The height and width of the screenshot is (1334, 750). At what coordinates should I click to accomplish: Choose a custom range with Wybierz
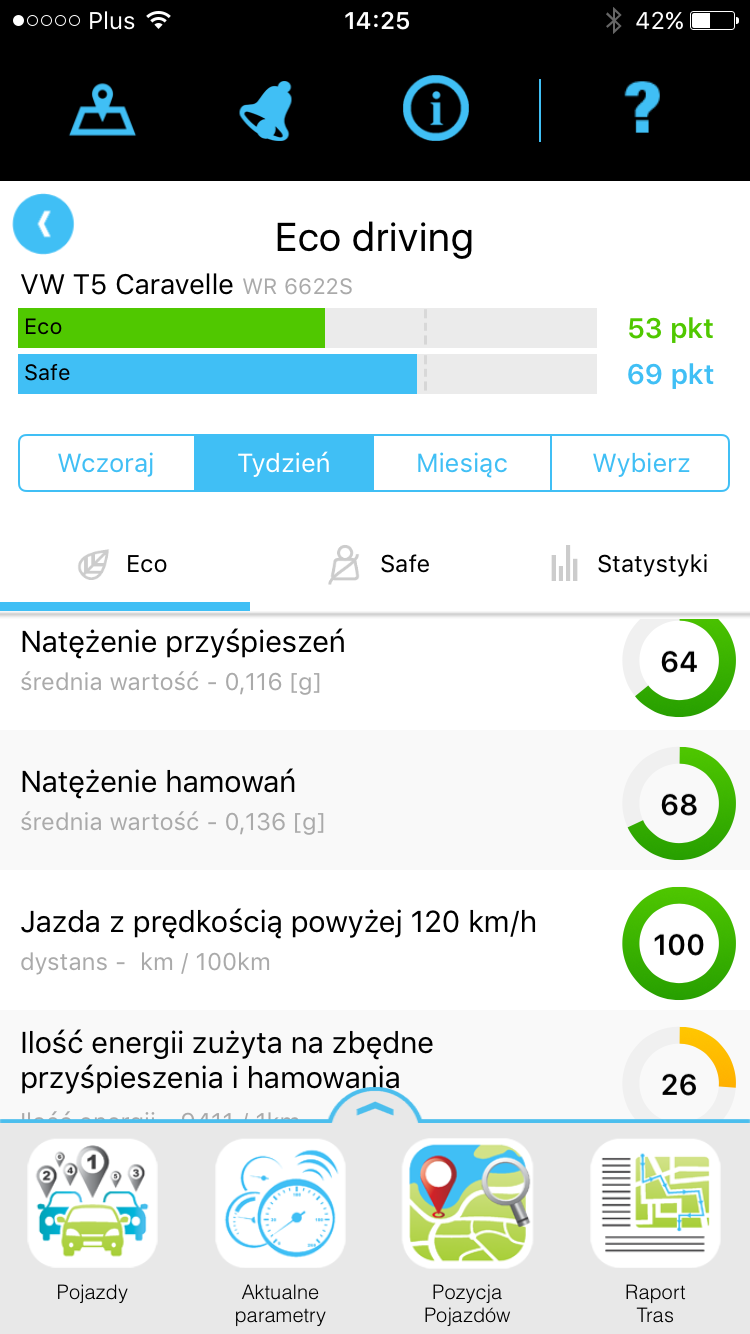pos(641,463)
